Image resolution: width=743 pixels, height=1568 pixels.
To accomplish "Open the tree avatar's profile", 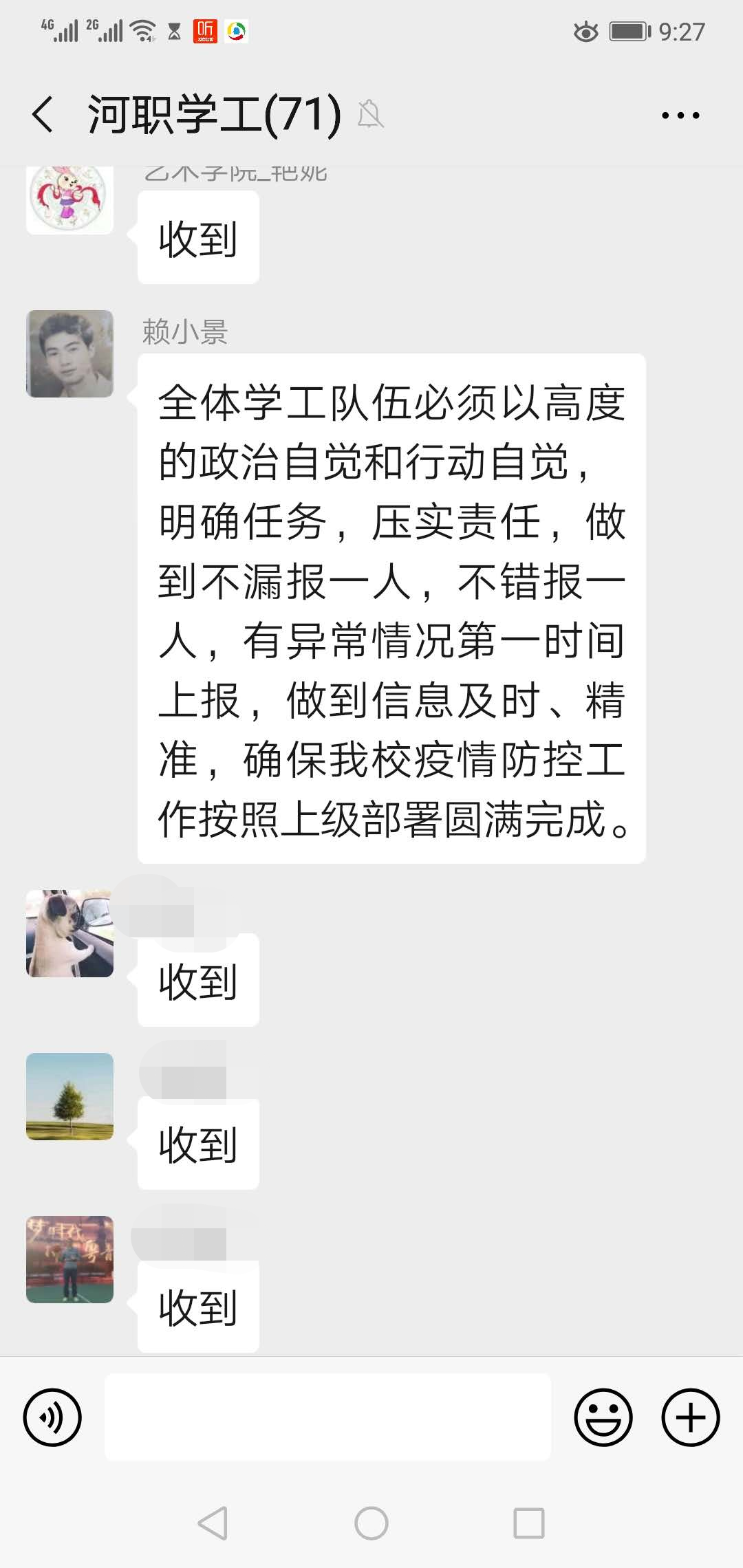I will coord(69,1096).
